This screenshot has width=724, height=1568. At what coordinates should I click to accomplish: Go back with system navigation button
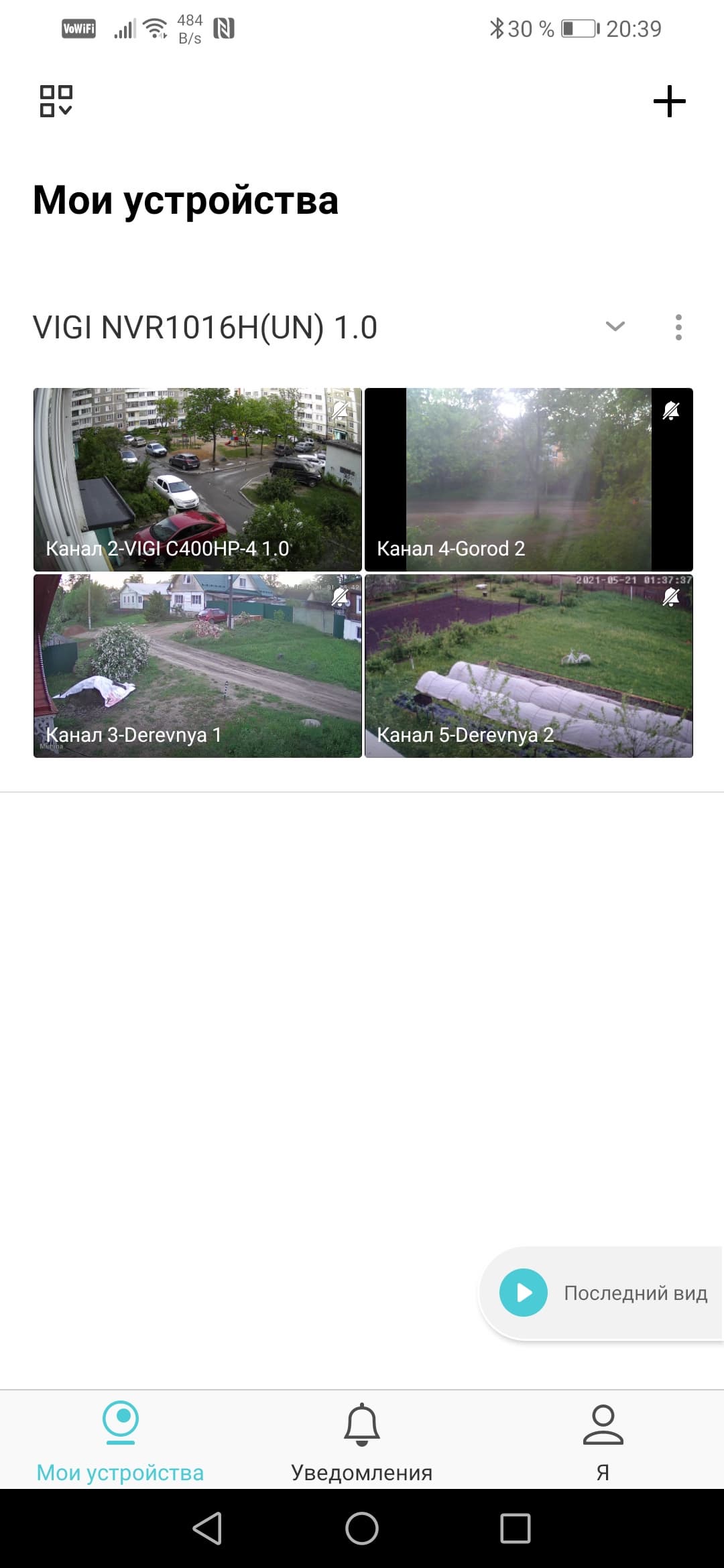coord(207,1528)
